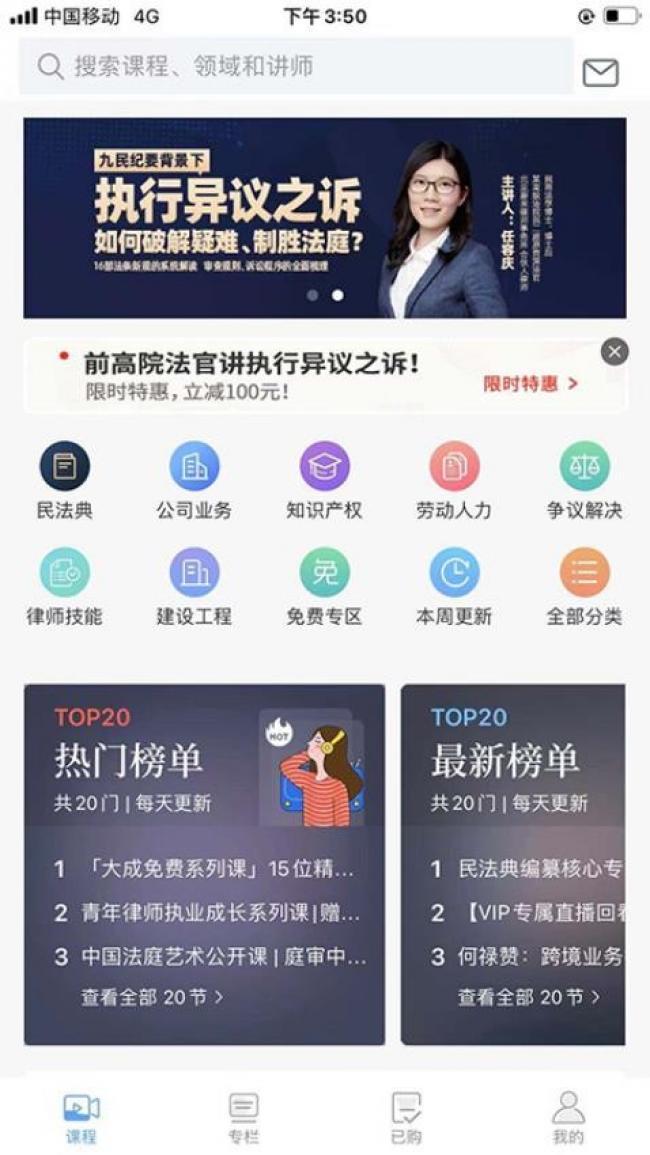Open the 最新榜单 TOP20 card

(x=513, y=865)
